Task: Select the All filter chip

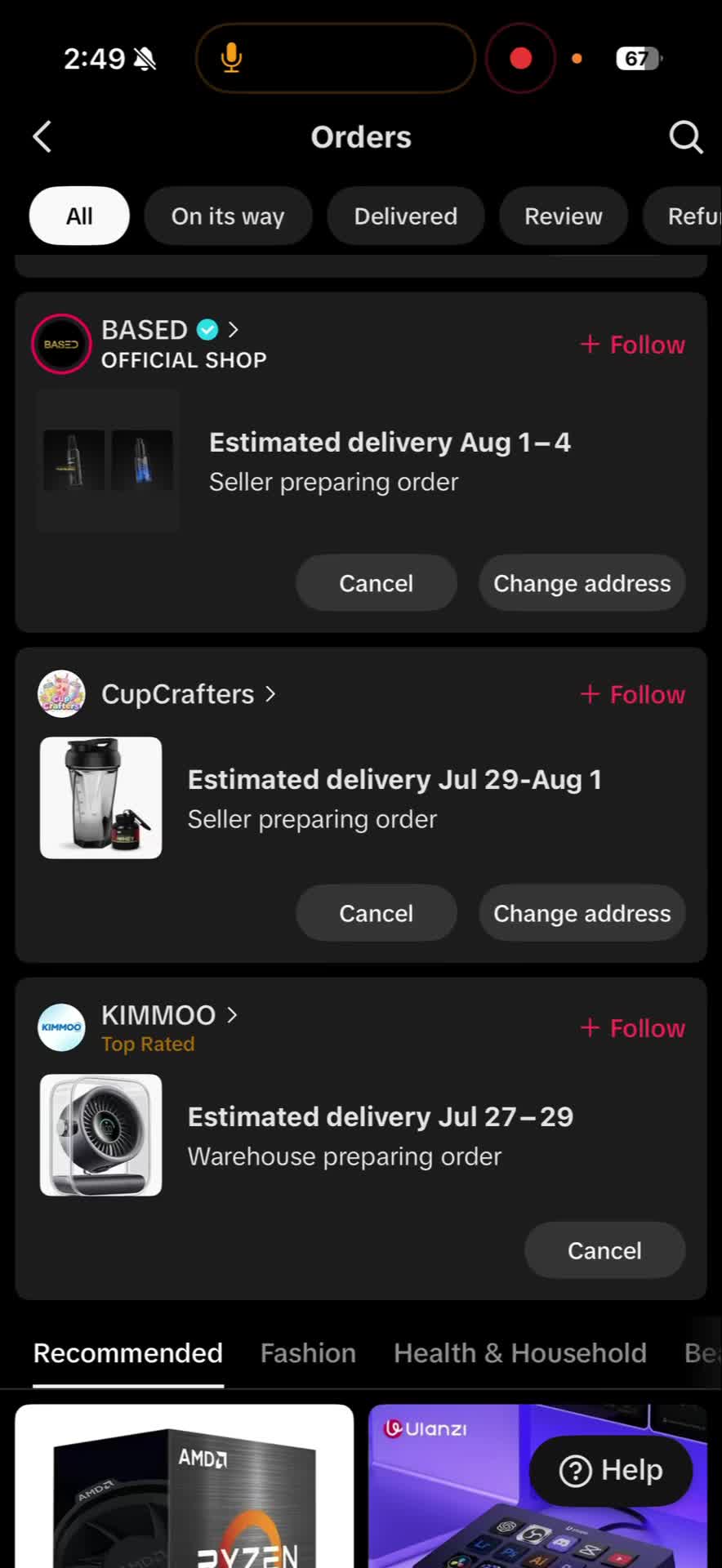Action: click(x=79, y=216)
